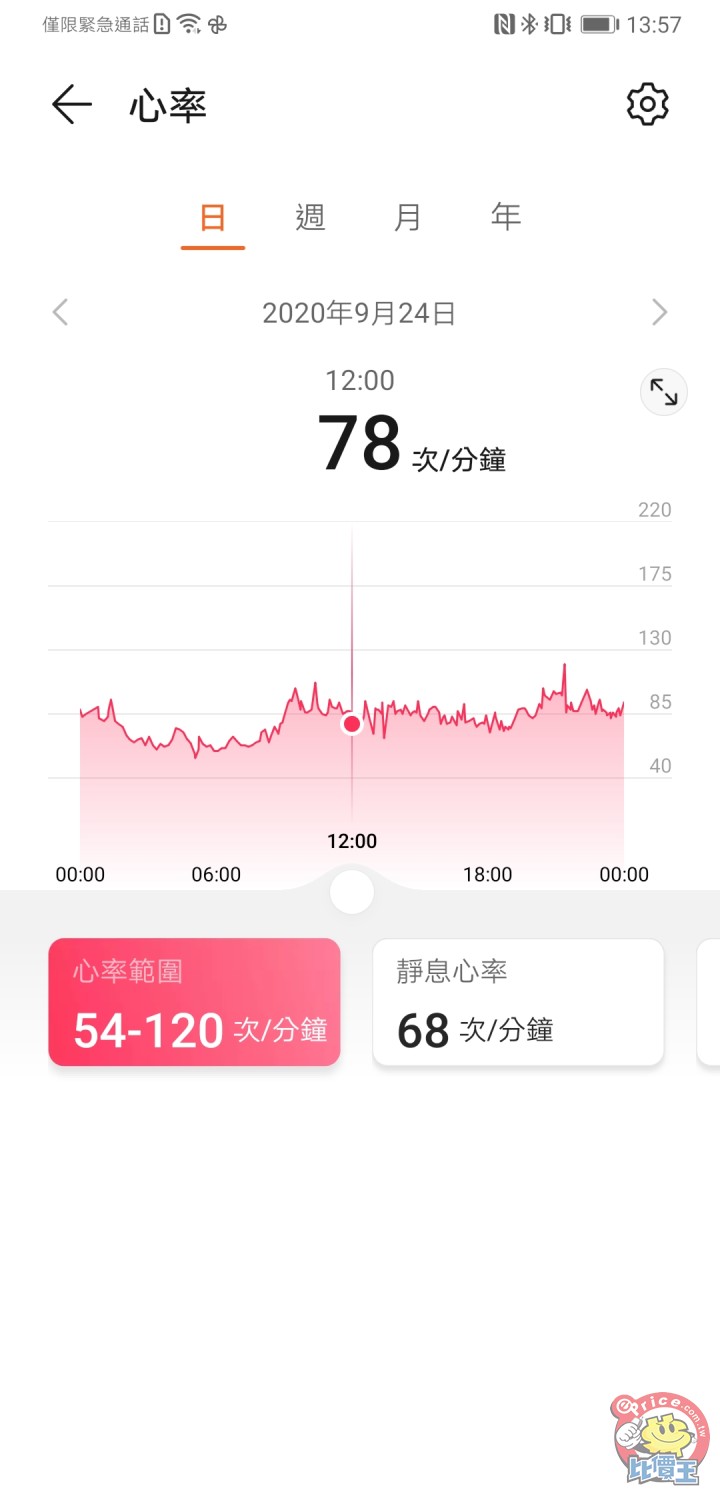This screenshot has height=1496, width=720.
Task: Switch to the 週 tab
Action: (x=310, y=217)
